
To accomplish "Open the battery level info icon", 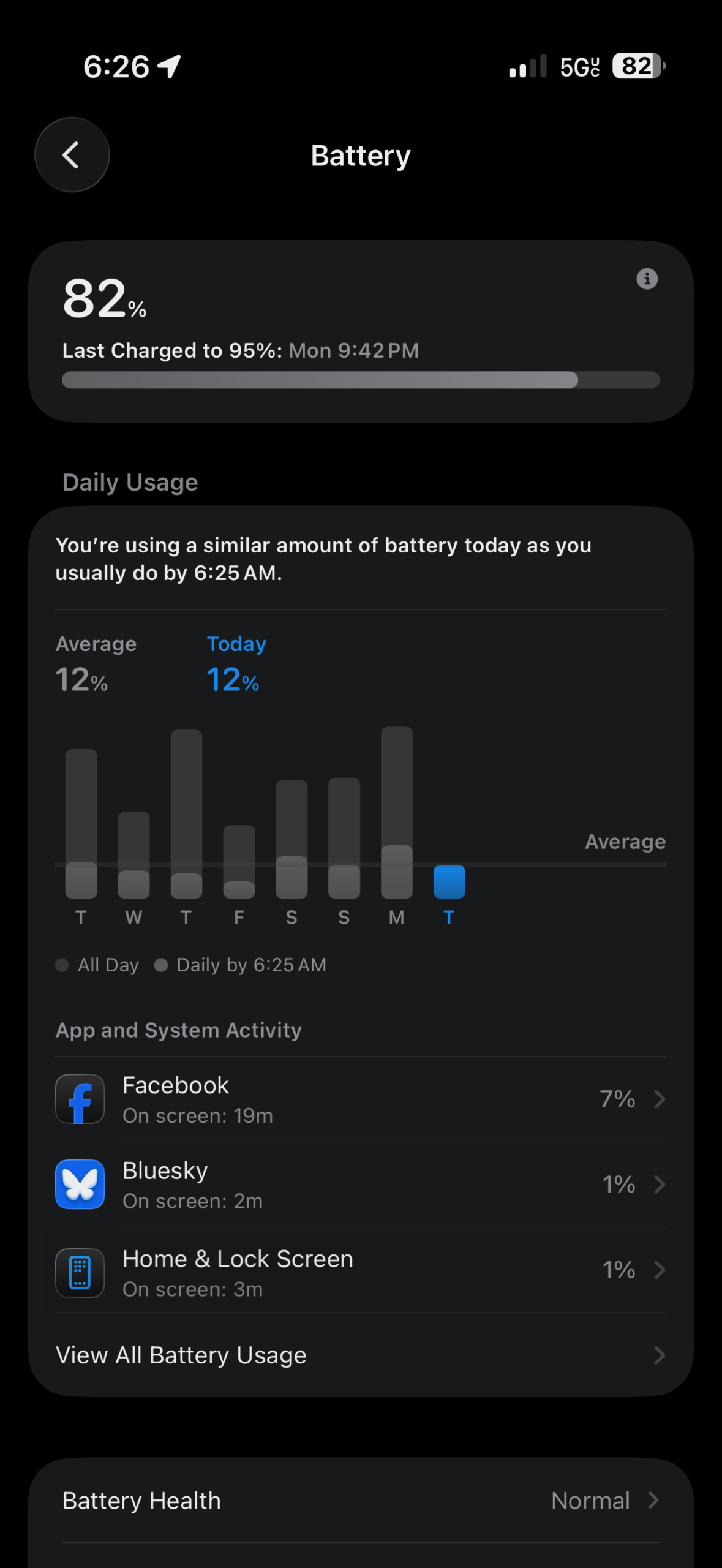I will click(647, 279).
